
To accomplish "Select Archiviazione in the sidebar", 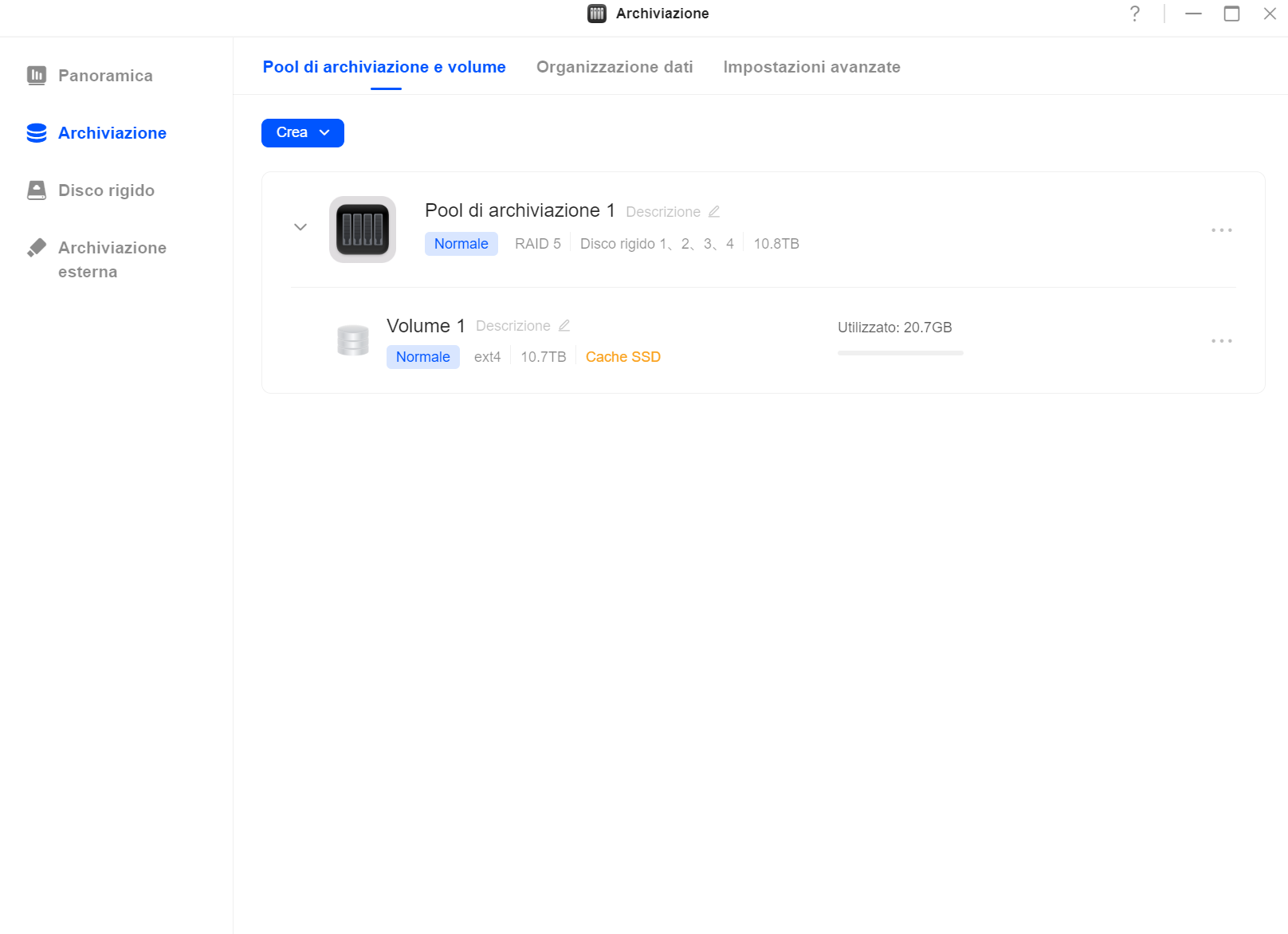I will point(112,133).
